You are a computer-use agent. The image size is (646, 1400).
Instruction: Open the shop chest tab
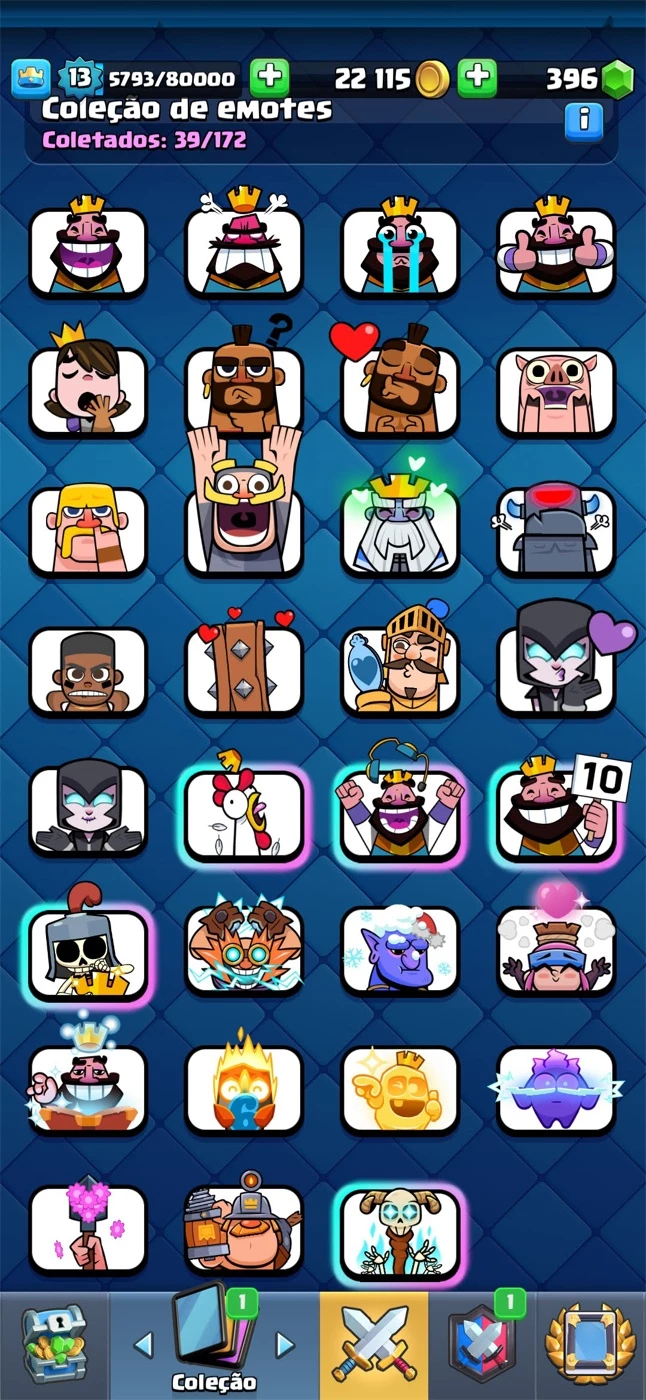coord(54,1344)
